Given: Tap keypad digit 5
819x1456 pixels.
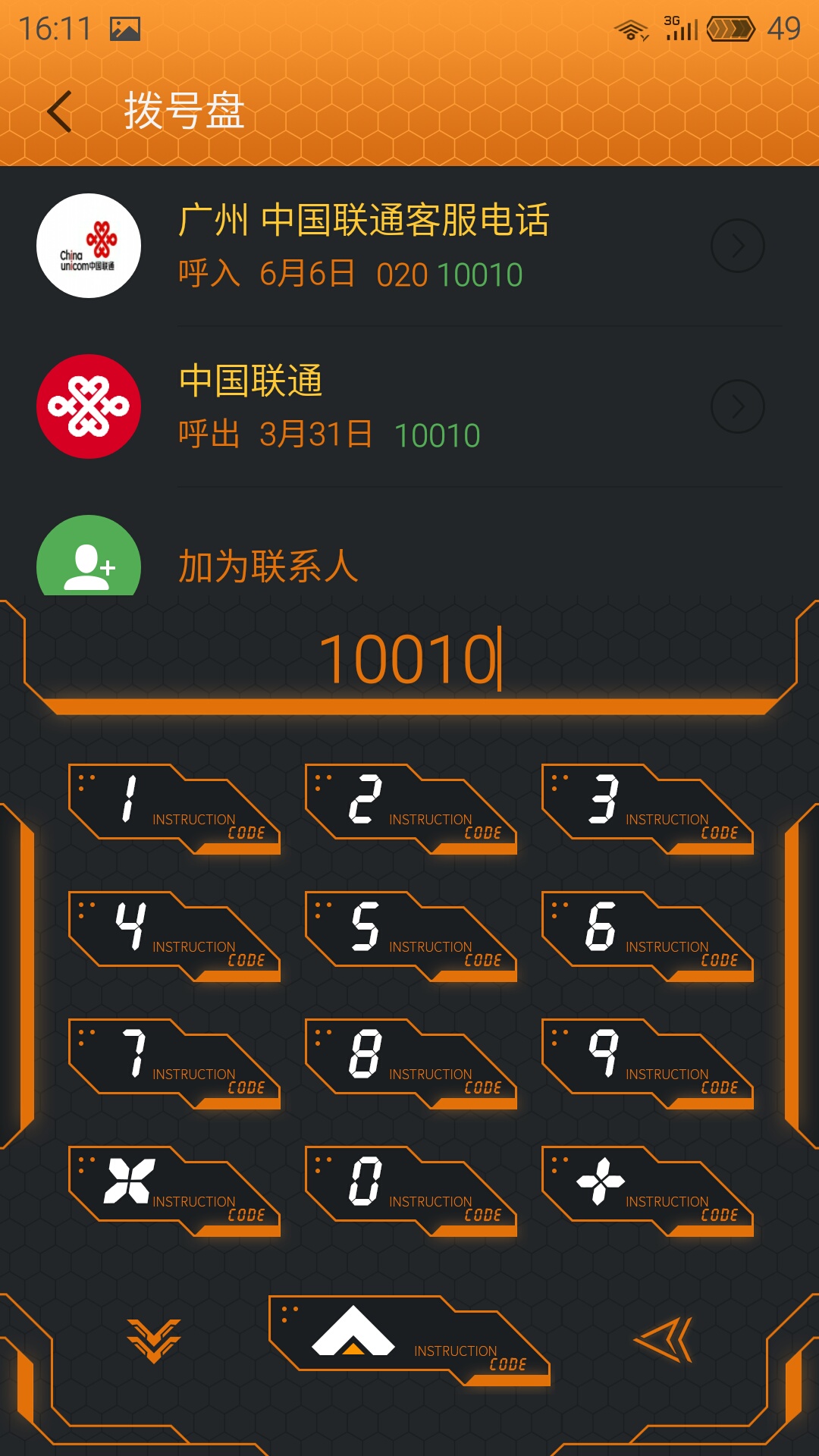Looking at the screenshot, I should pos(411,937).
